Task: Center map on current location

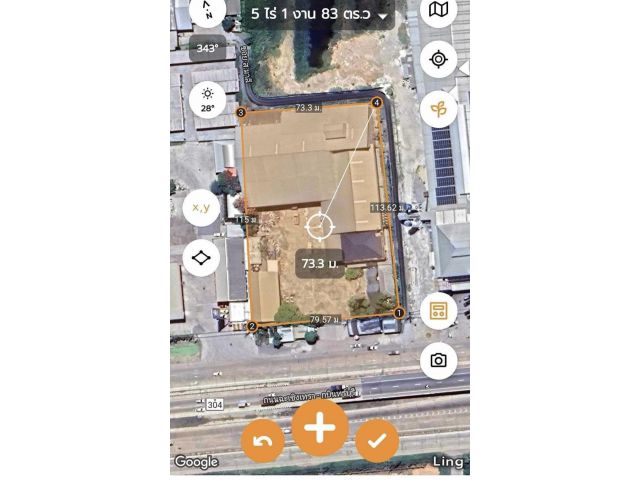Action: pyautogui.click(x=438, y=59)
